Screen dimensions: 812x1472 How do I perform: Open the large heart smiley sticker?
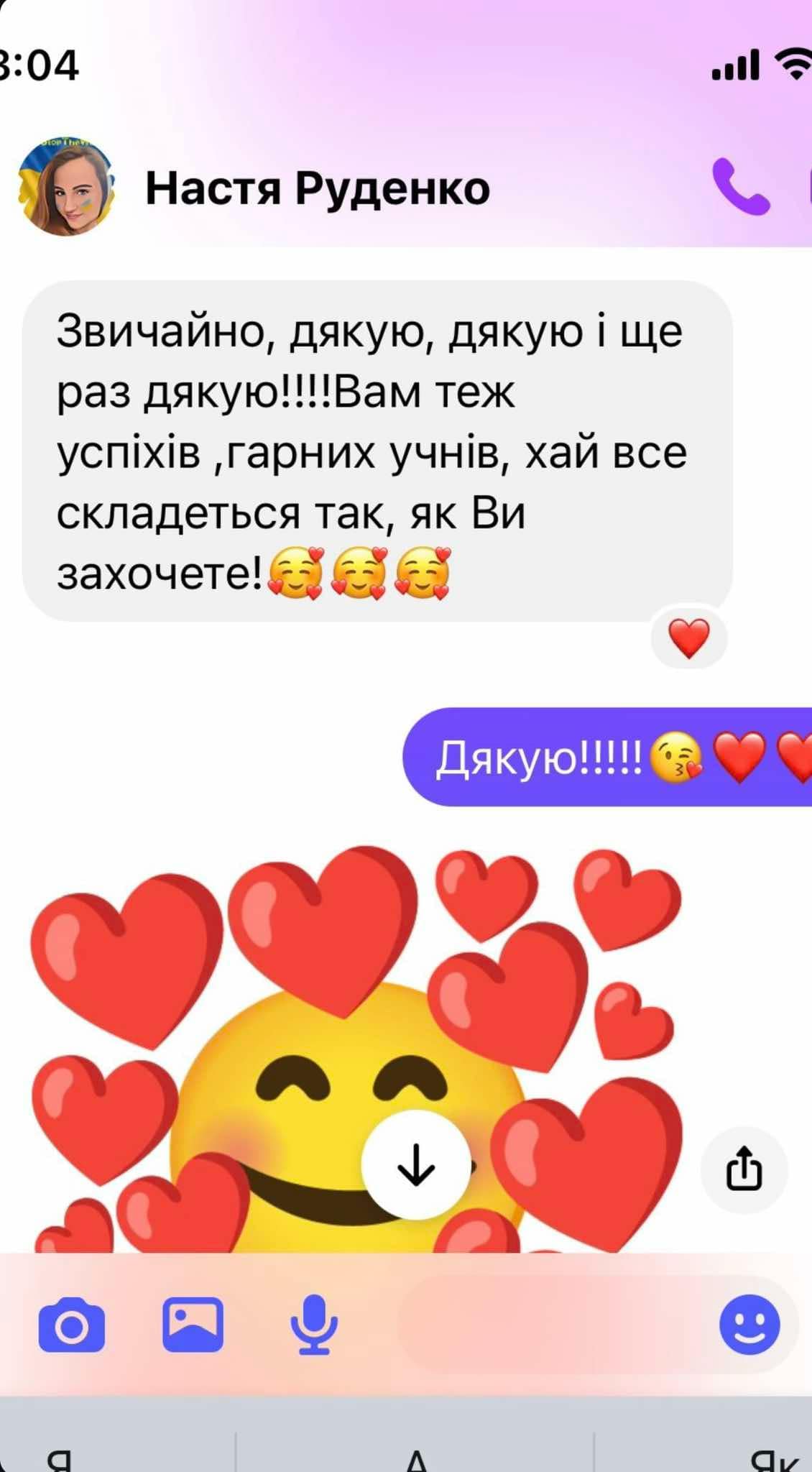[x=356, y=1049]
